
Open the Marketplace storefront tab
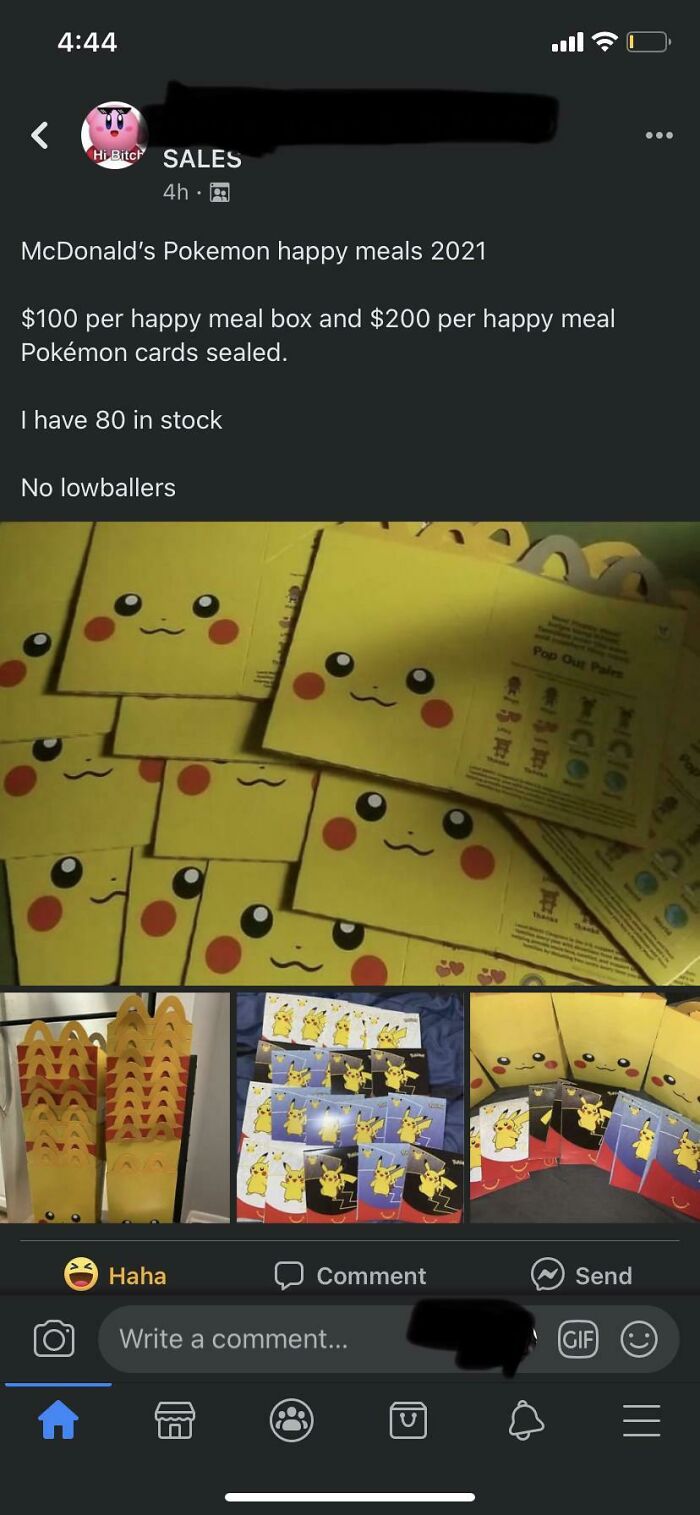point(175,1419)
